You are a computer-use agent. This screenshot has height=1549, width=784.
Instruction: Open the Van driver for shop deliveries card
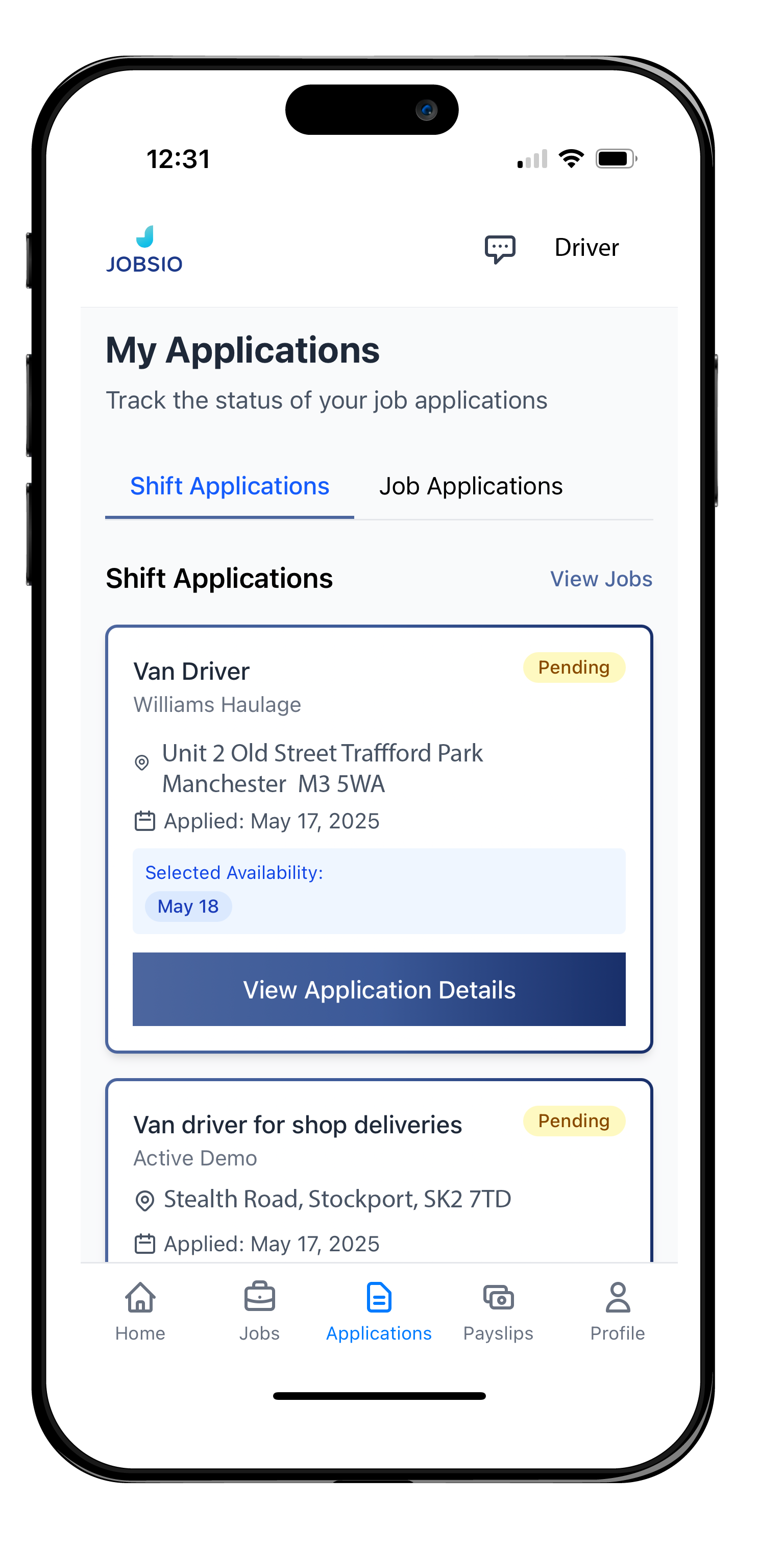tap(298, 1125)
